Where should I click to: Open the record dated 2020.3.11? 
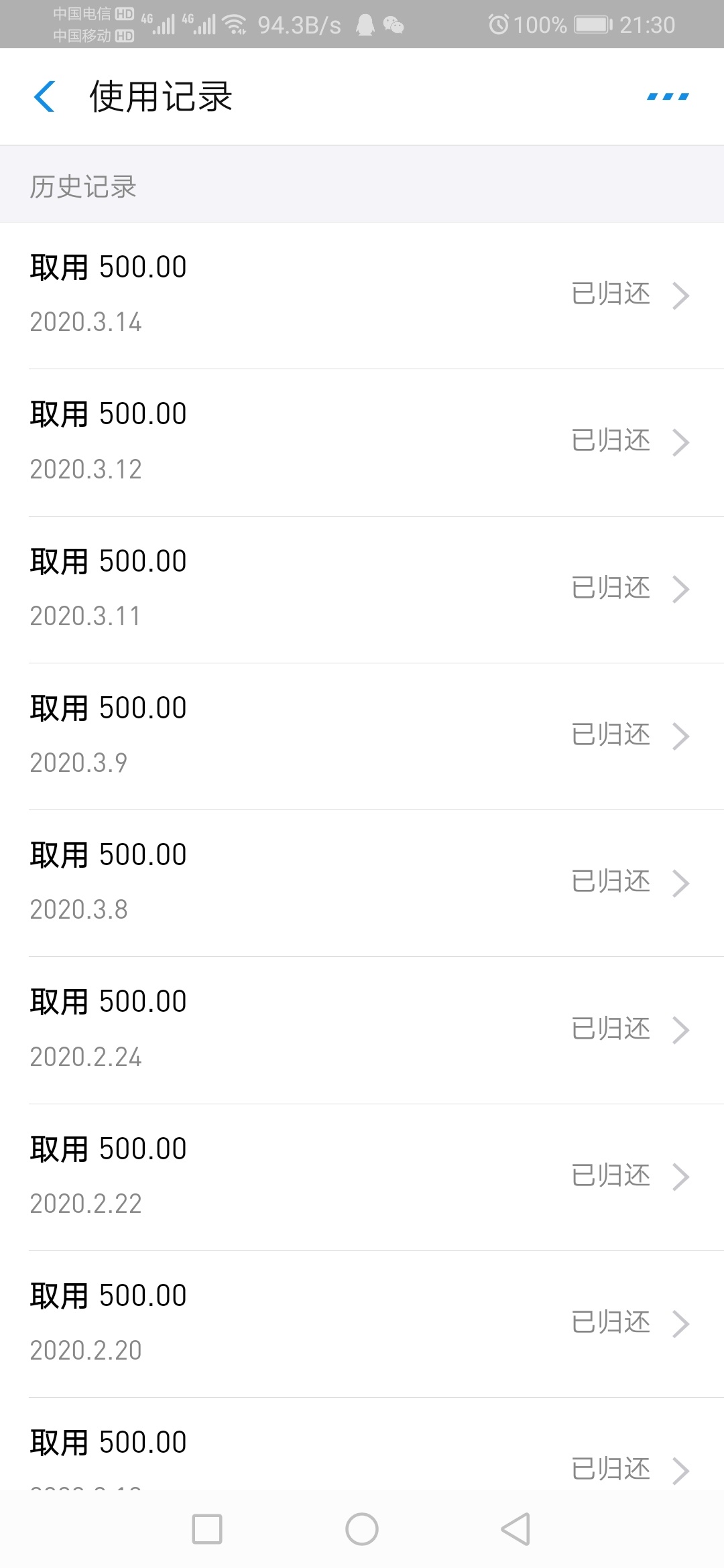click(x=362, y=590)
